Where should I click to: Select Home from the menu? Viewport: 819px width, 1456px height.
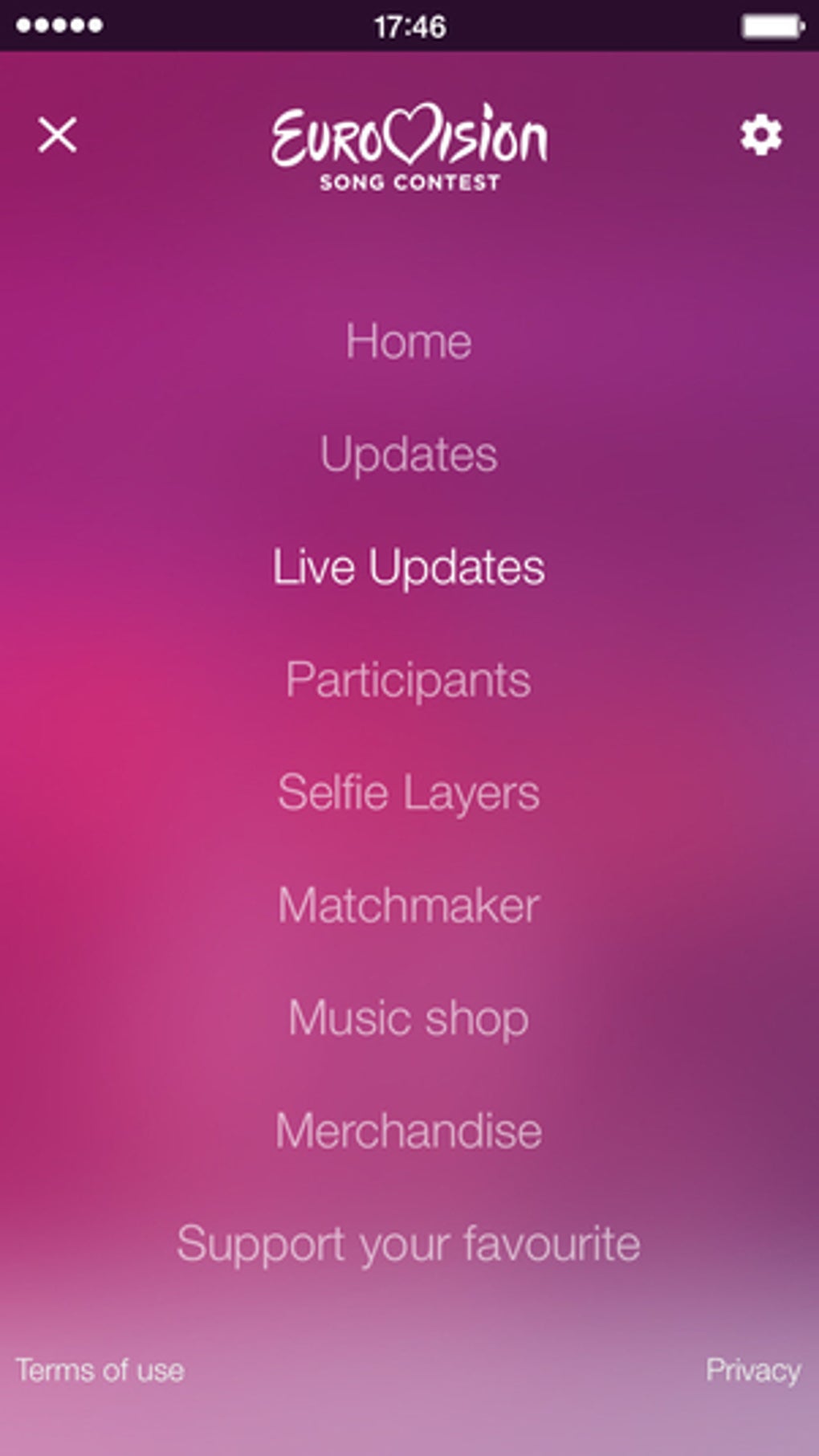coord(409,340)
